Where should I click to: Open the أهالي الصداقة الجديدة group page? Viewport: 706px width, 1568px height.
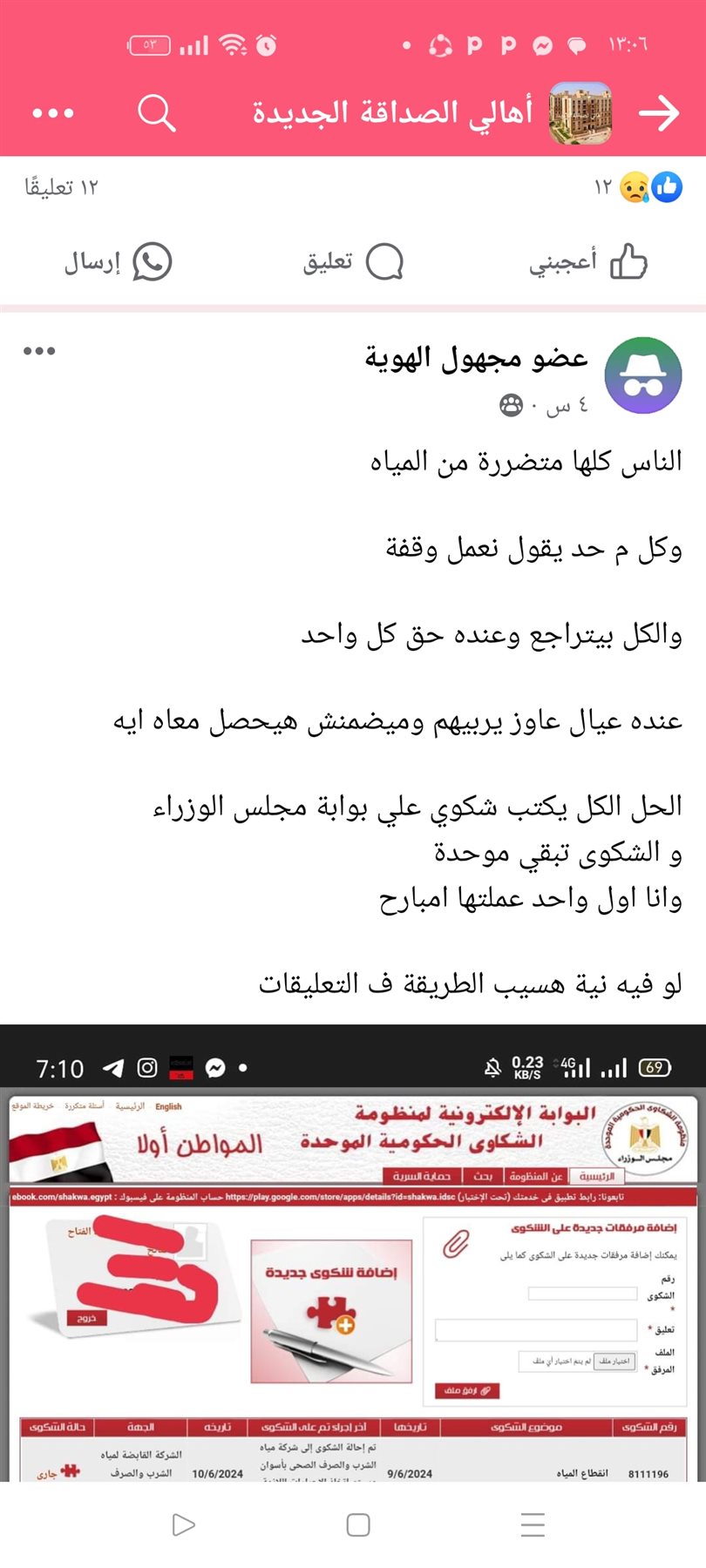coord(392,113)
